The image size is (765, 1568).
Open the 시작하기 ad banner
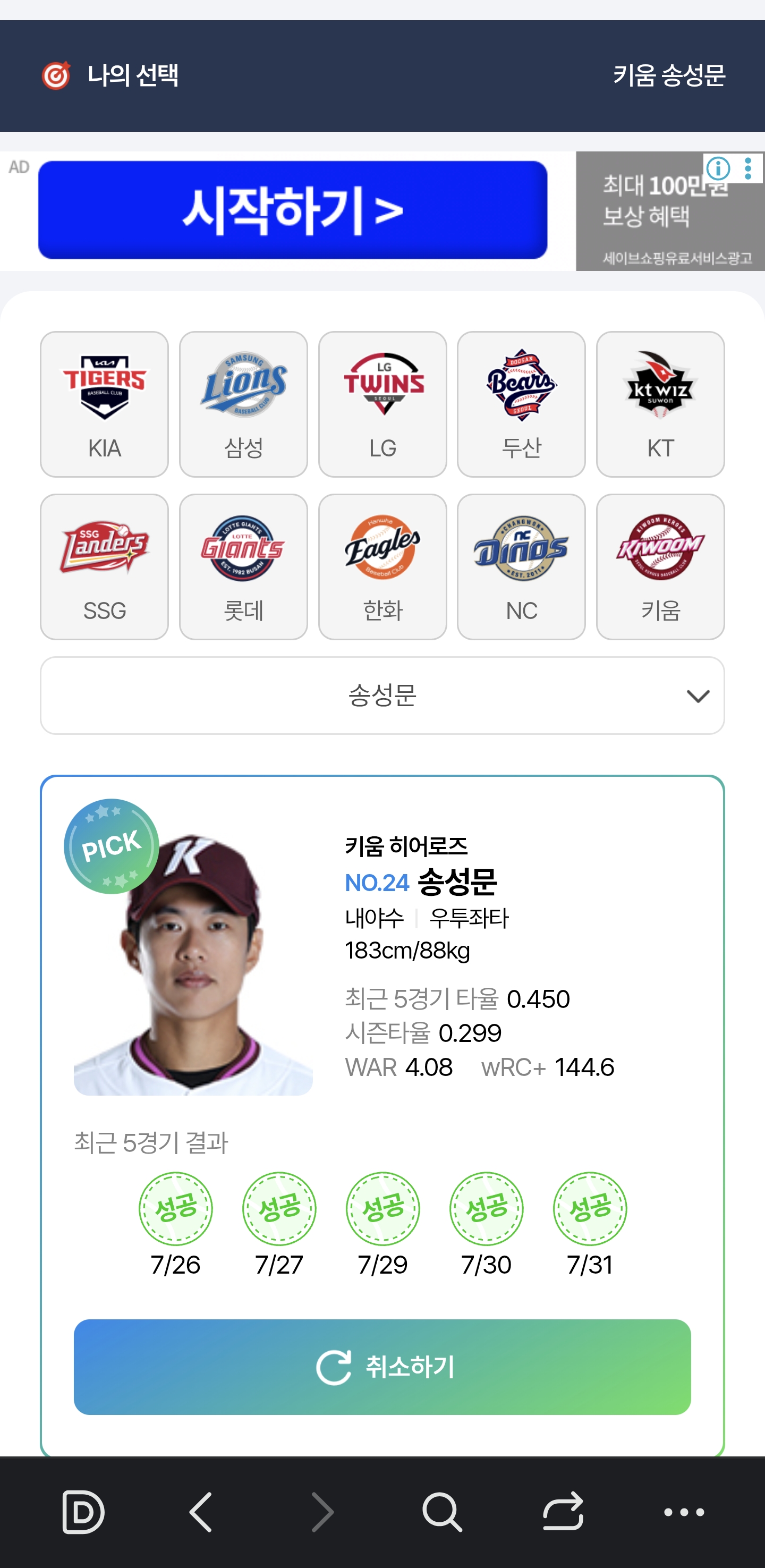pos(292,210)
